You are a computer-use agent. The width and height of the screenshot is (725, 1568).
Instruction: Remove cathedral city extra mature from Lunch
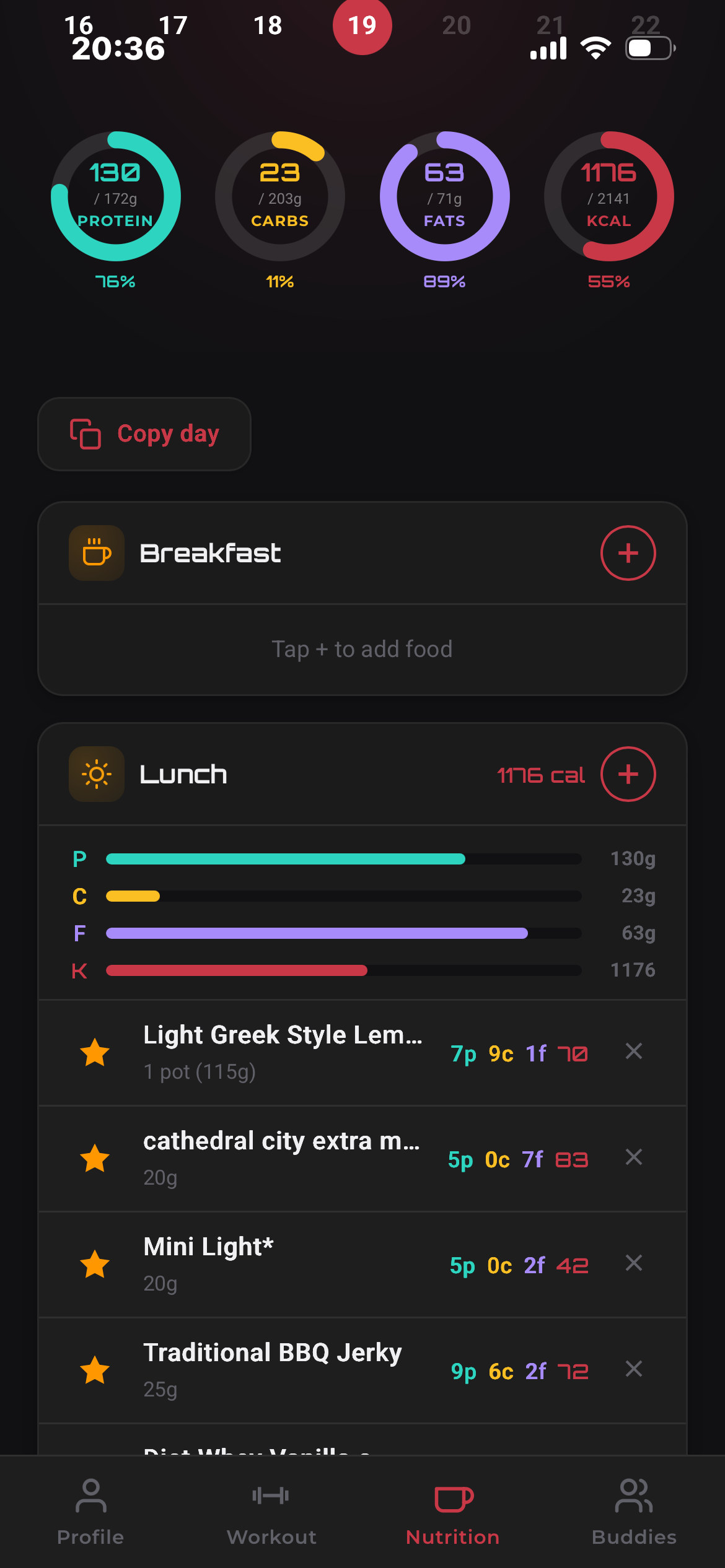pyautogui.click(x=633, y=1157)
